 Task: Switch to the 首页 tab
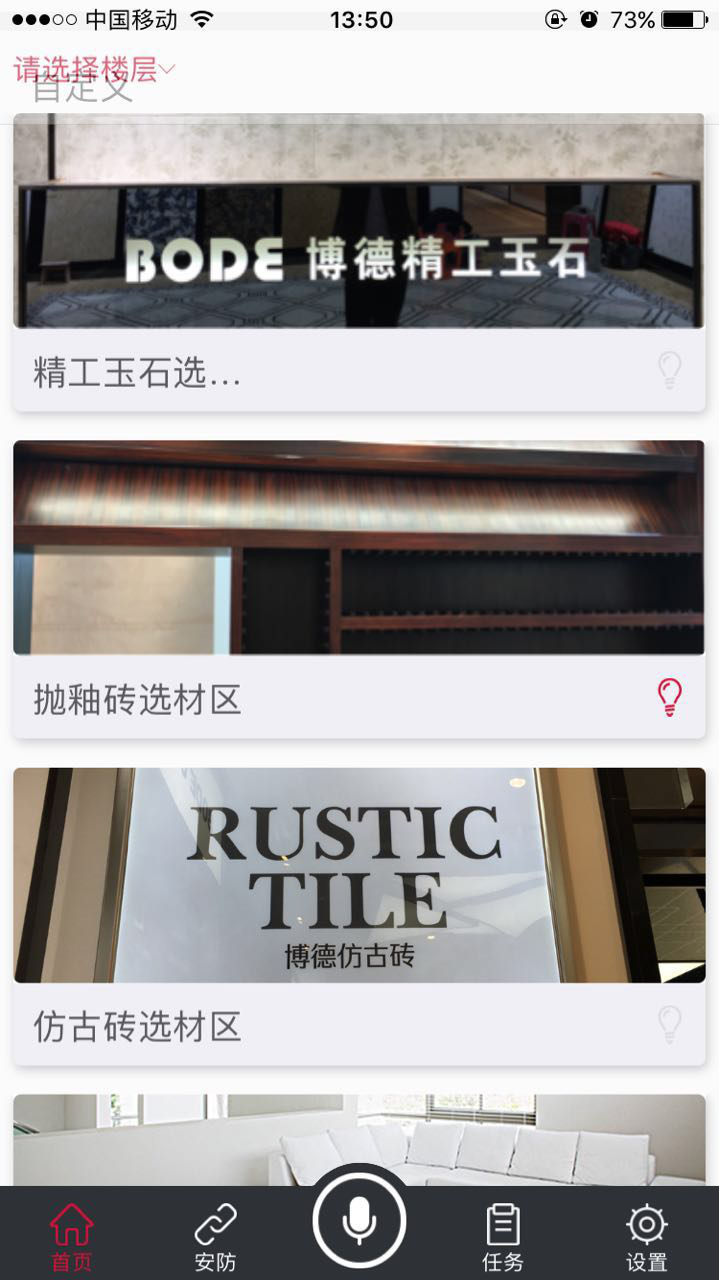(x=71, y=1236)
